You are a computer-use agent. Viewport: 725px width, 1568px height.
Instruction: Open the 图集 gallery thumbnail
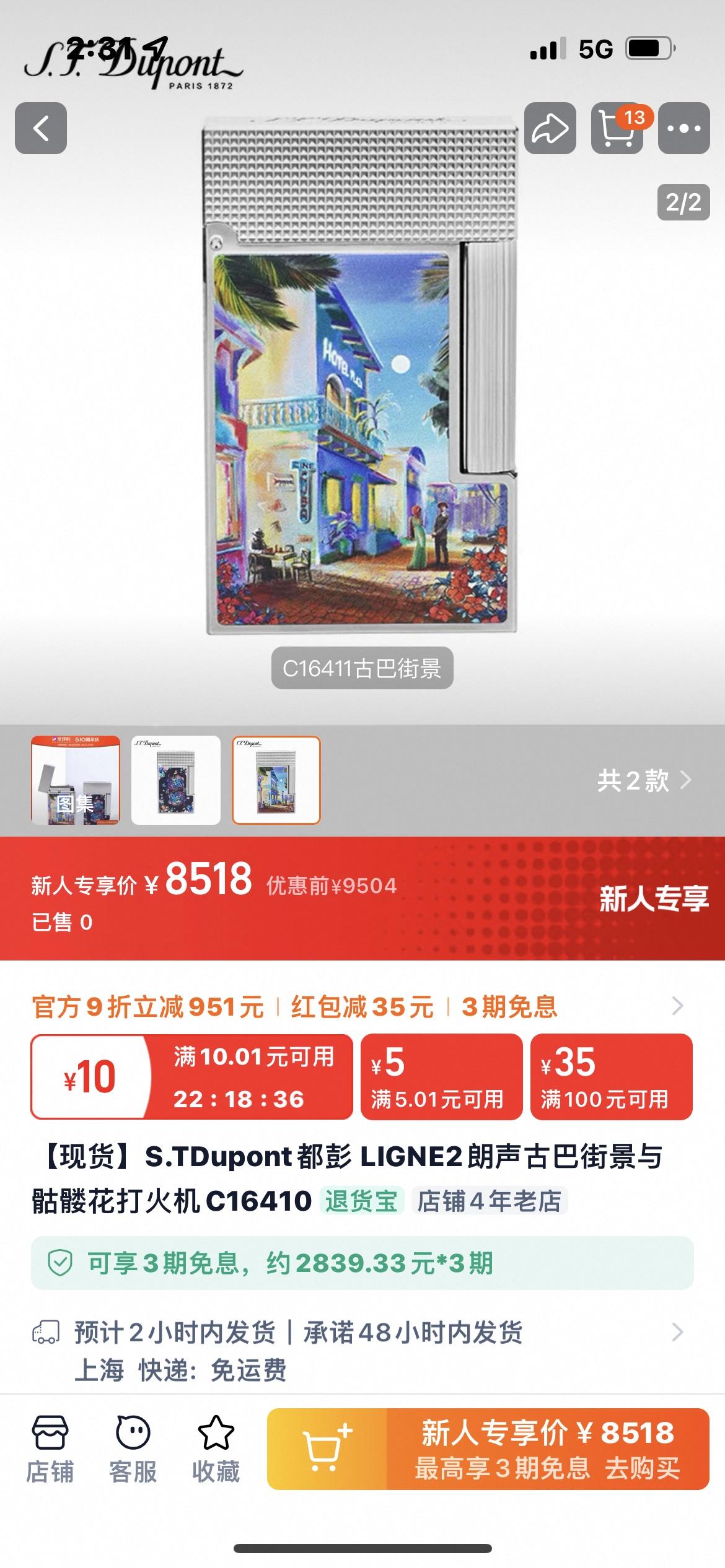coord(76,780)
